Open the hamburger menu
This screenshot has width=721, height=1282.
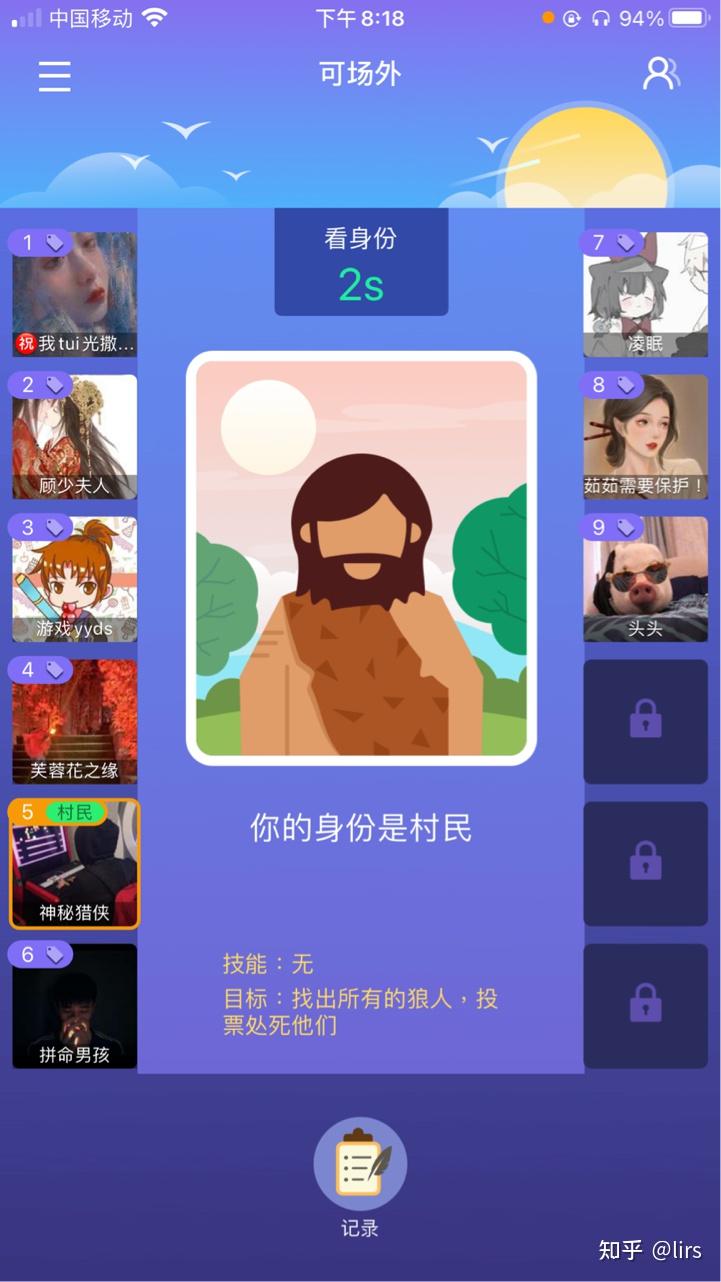pos(55,76)
